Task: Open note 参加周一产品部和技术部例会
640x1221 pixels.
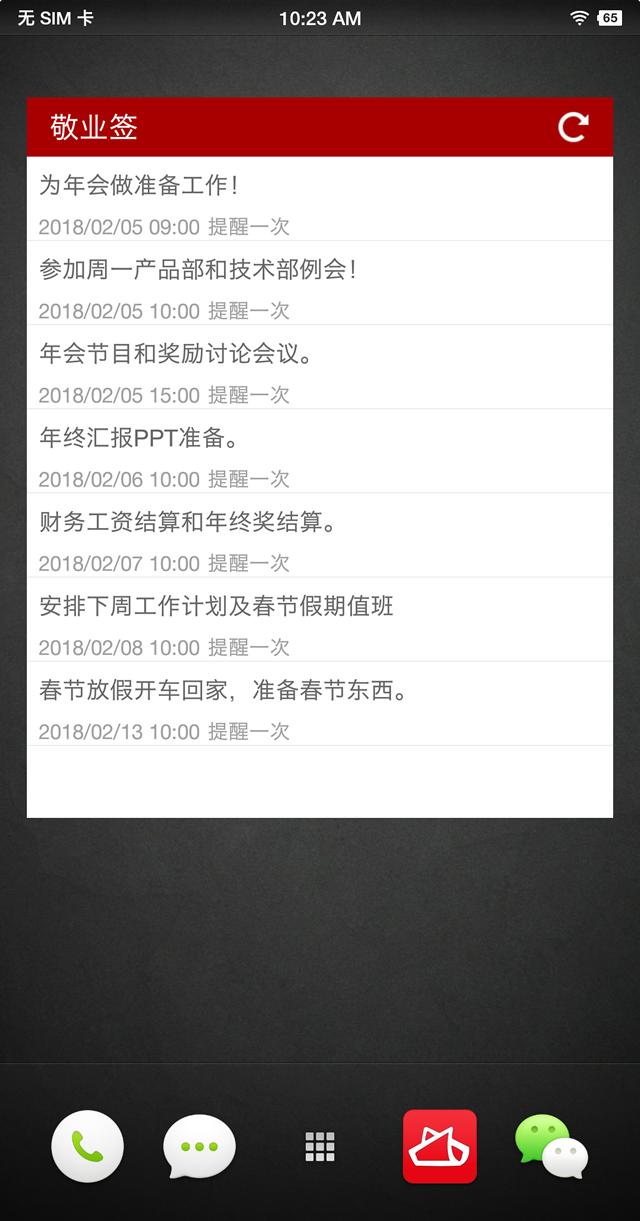Action: (x=319, y=283)
